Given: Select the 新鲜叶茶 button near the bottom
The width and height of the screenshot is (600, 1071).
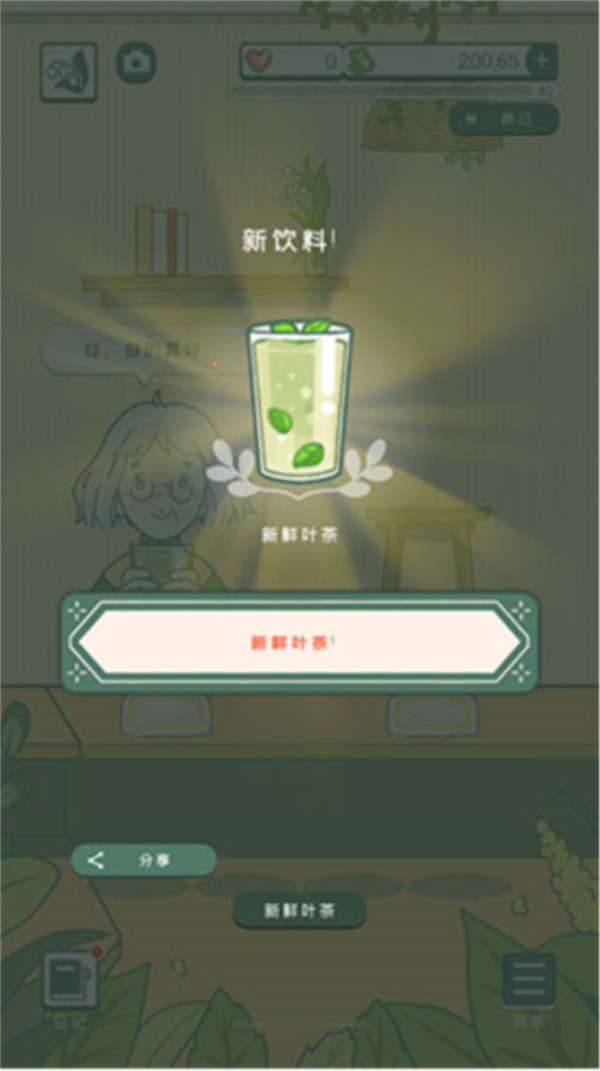Looking at the screenshot, I should coord(299,911).
